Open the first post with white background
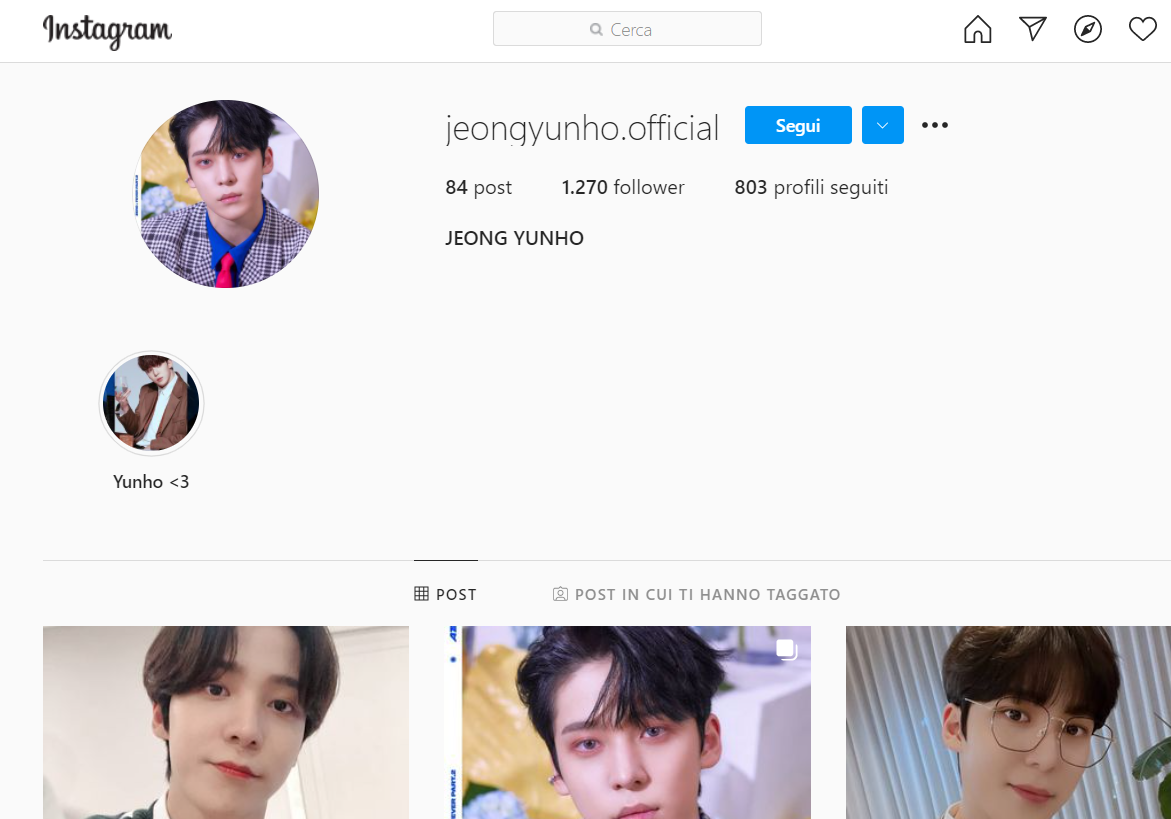This screenshot has height=819, width=1171. tap(226, 722)
